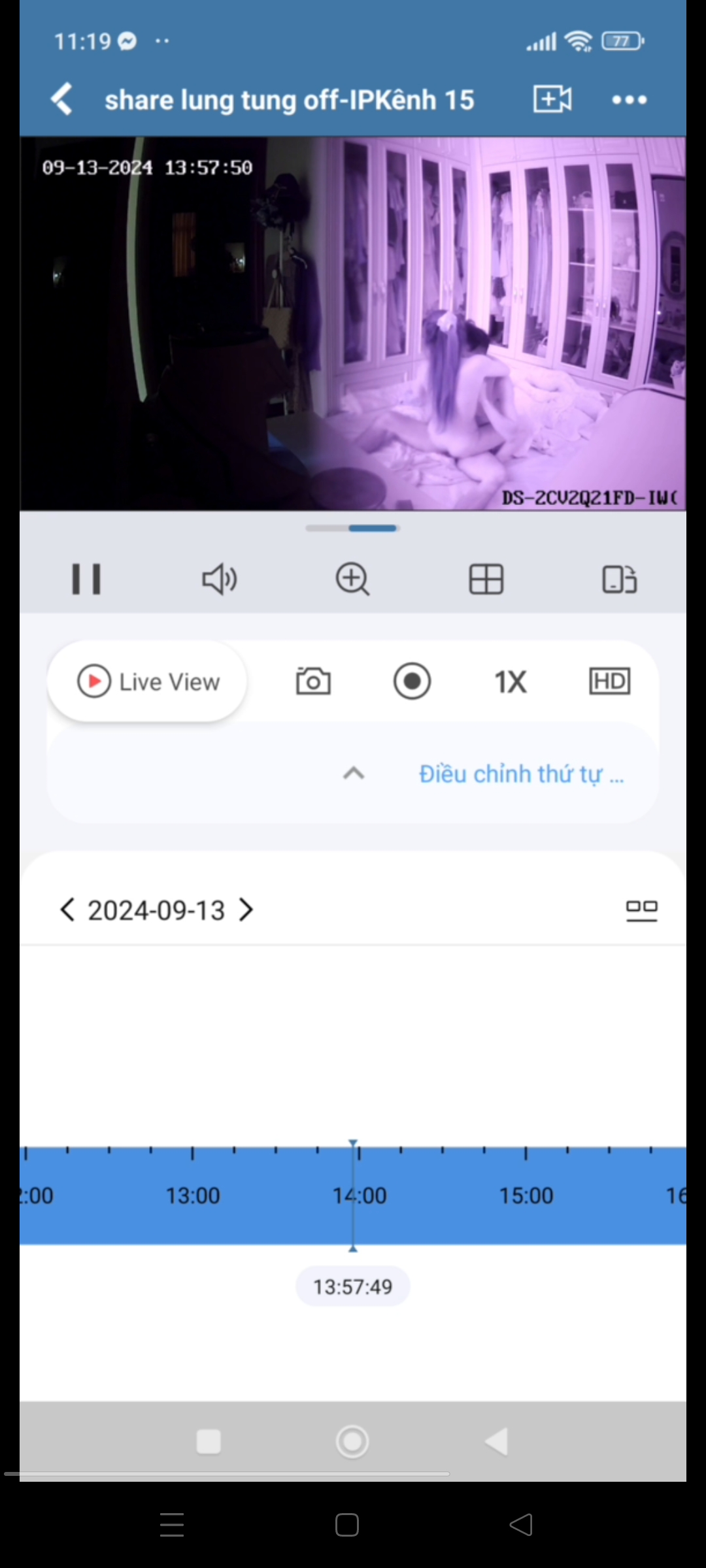The width and height of the screenshot is (706, 1568).
Task: Go to the previous day before 2024-09-13
Action: 67,909
